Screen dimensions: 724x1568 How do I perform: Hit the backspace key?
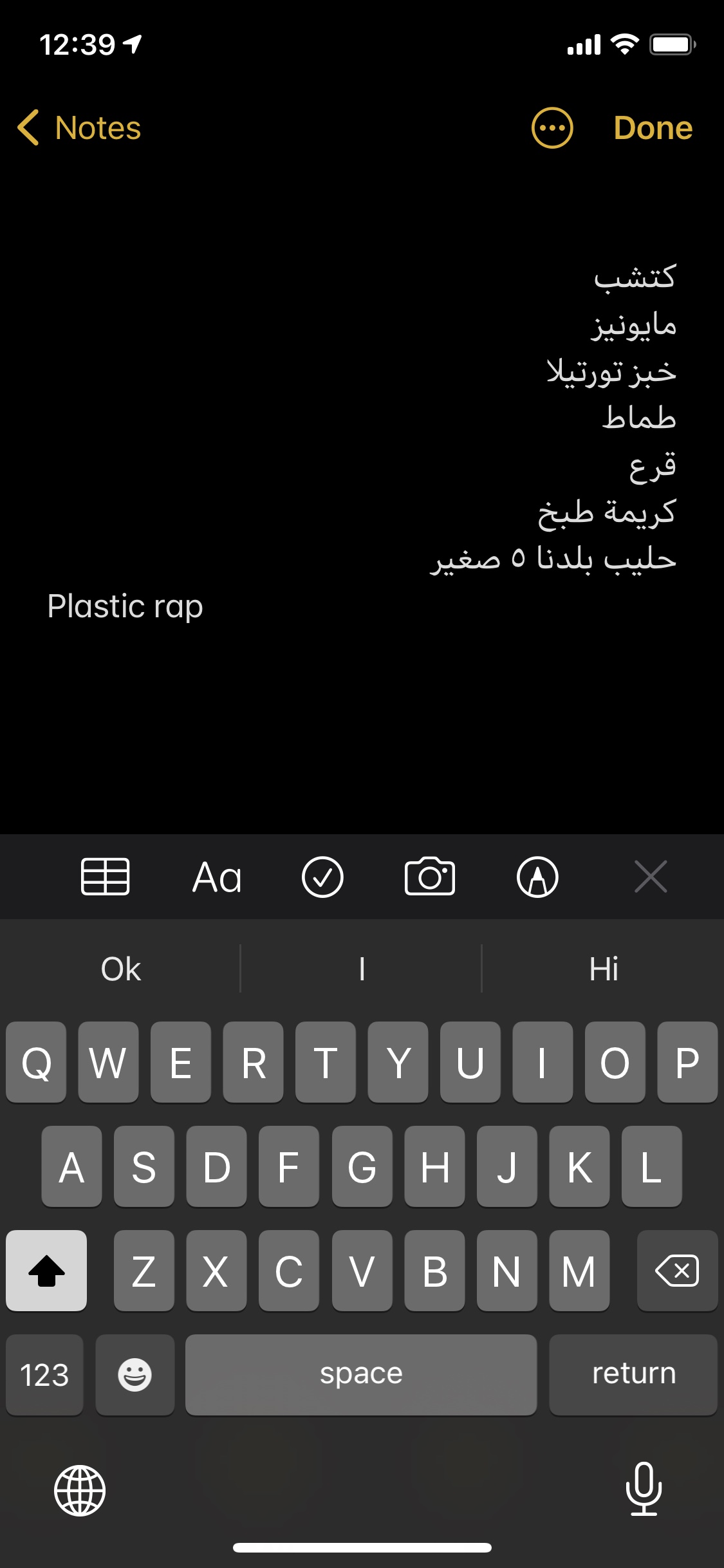coord(677,1271)
